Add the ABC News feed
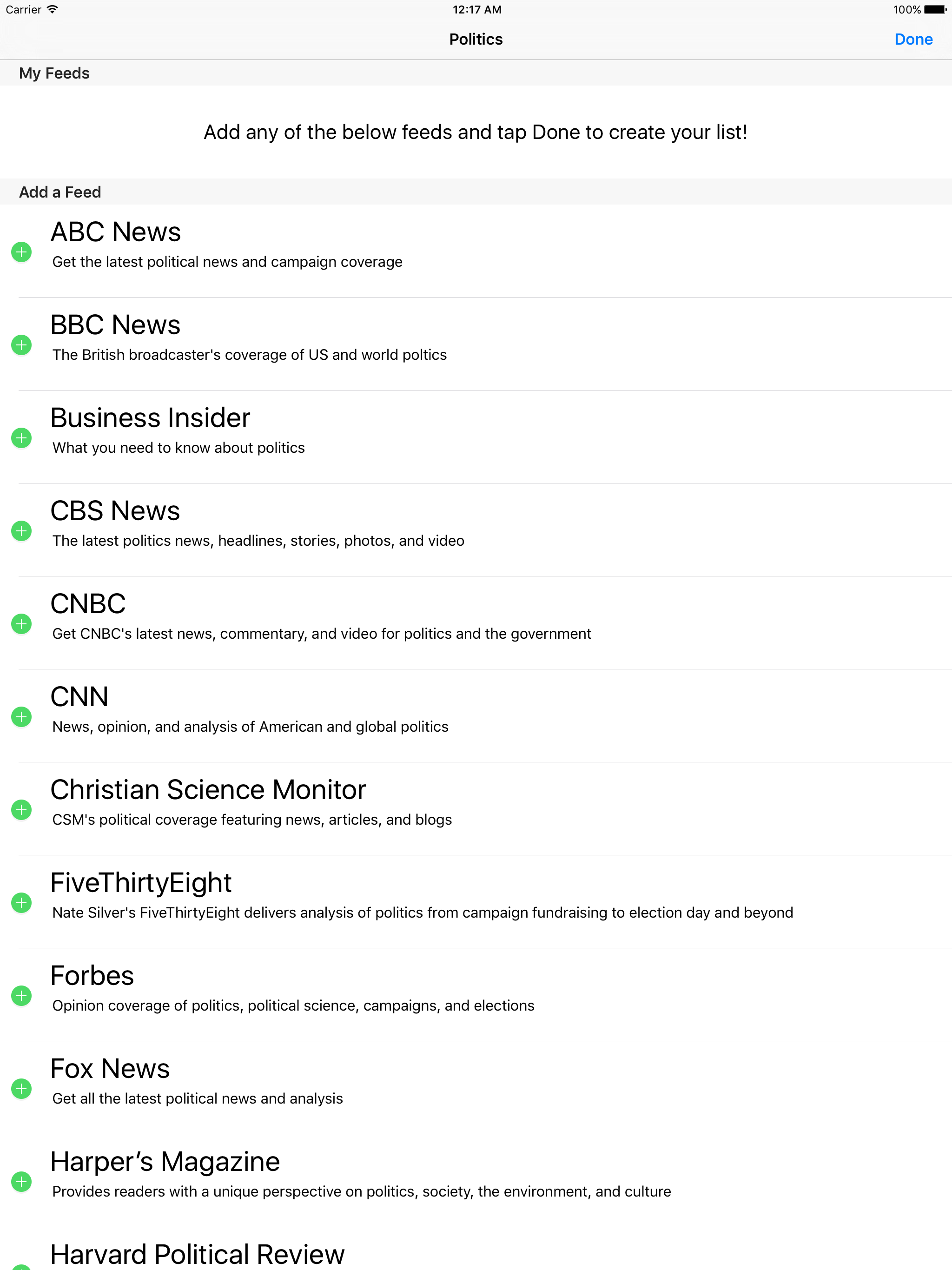Image resolution: width=952 pixels, height=1270 pixels. [22, 252]
